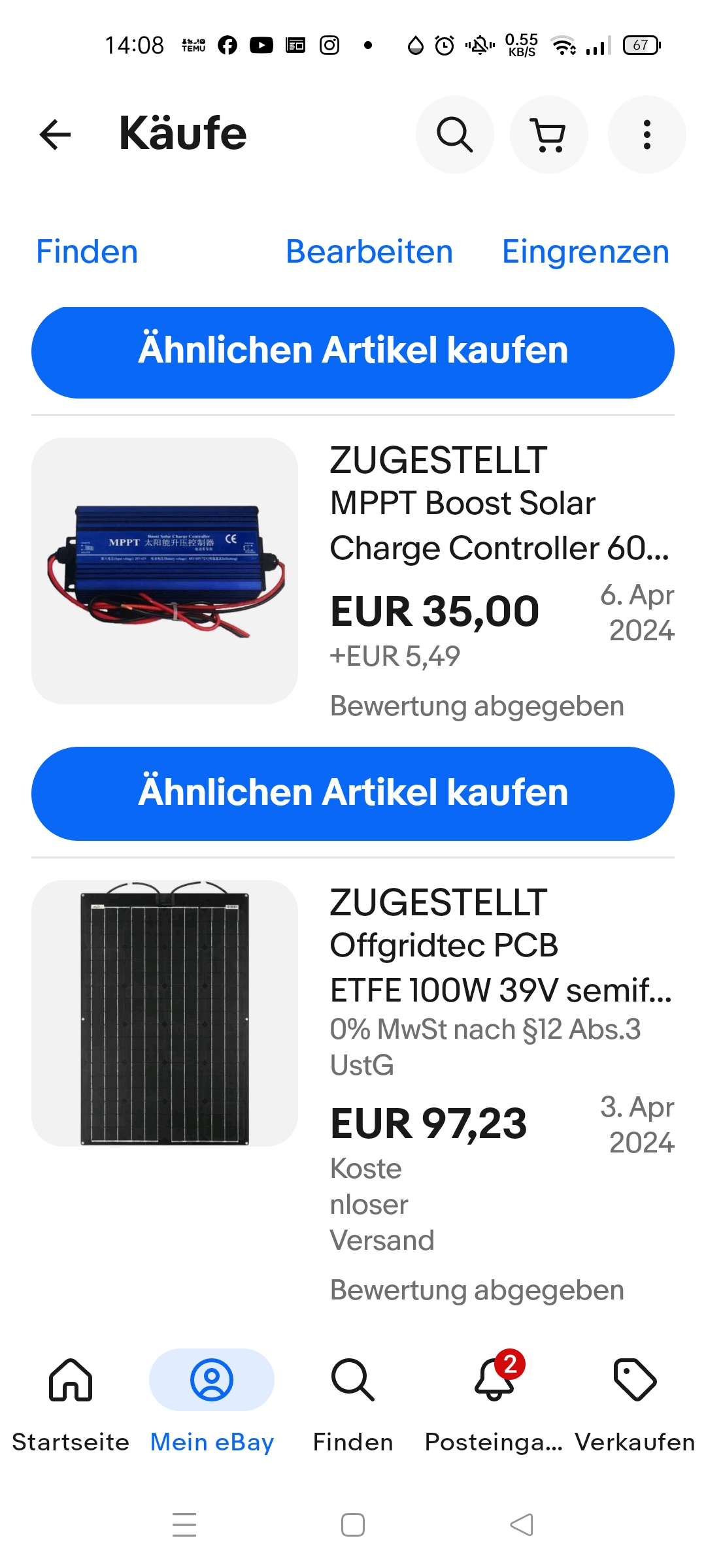The height and width of the screenshot is (1568, 706).
Task: Go back from the Käufe page
Action: pos(56,135)
